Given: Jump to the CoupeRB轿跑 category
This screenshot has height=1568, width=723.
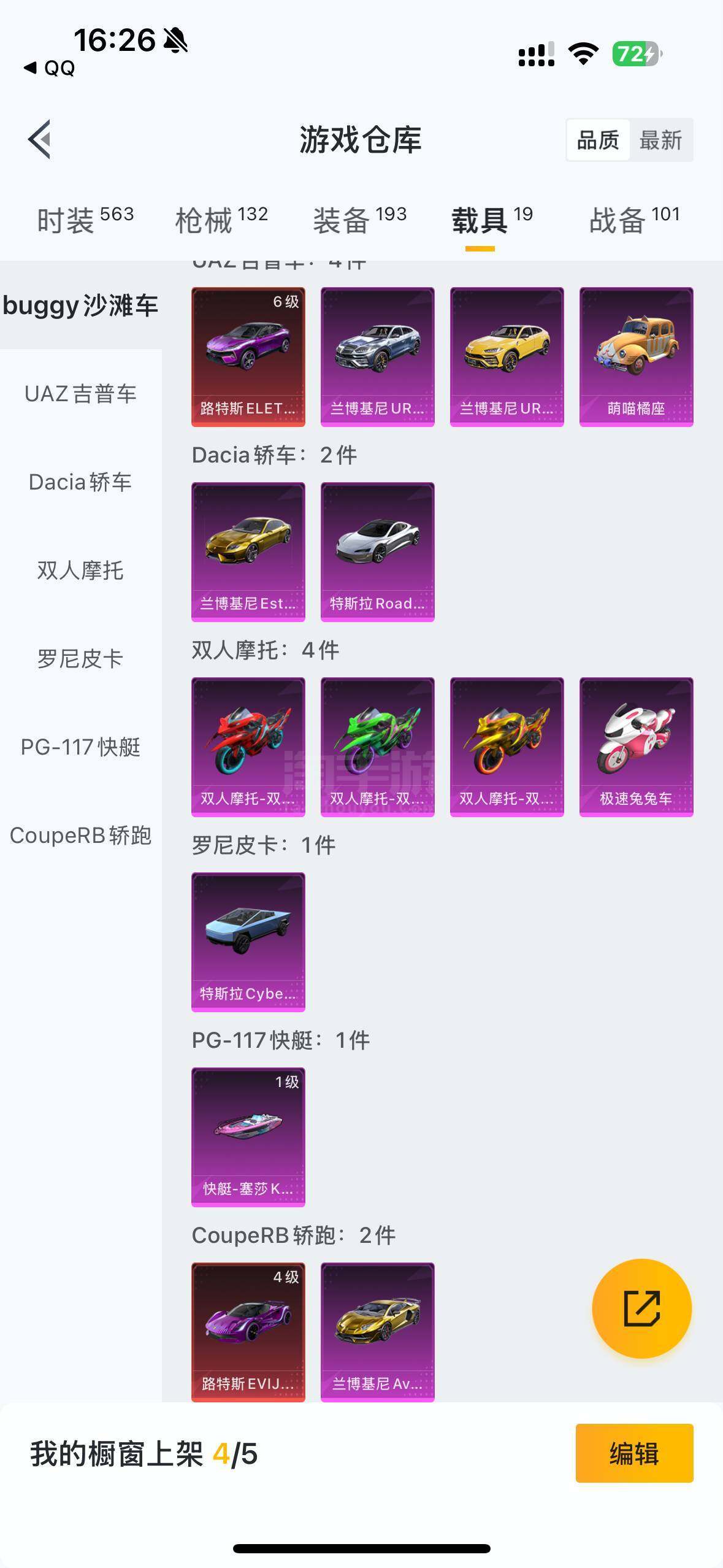Looking at the screenshot, I should click(x=80, y=836).
